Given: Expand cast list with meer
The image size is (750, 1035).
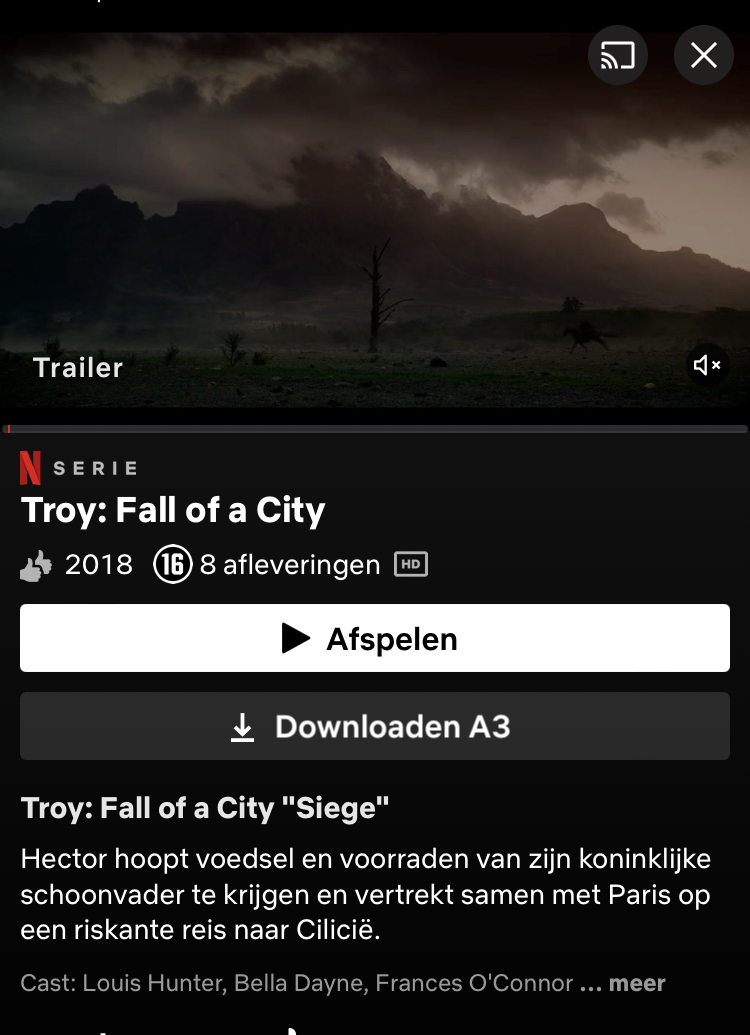Looking at the screenshot, I should (x=636, y=984).
